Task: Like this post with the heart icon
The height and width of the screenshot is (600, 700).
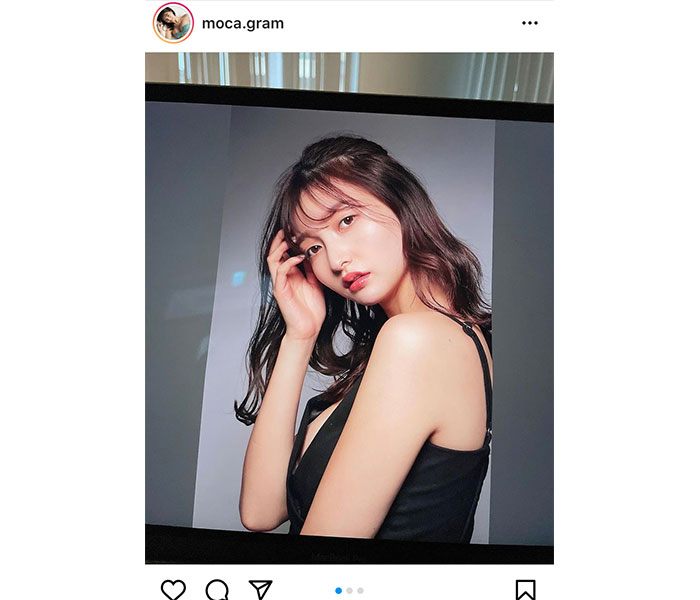Action: point(173,589)
